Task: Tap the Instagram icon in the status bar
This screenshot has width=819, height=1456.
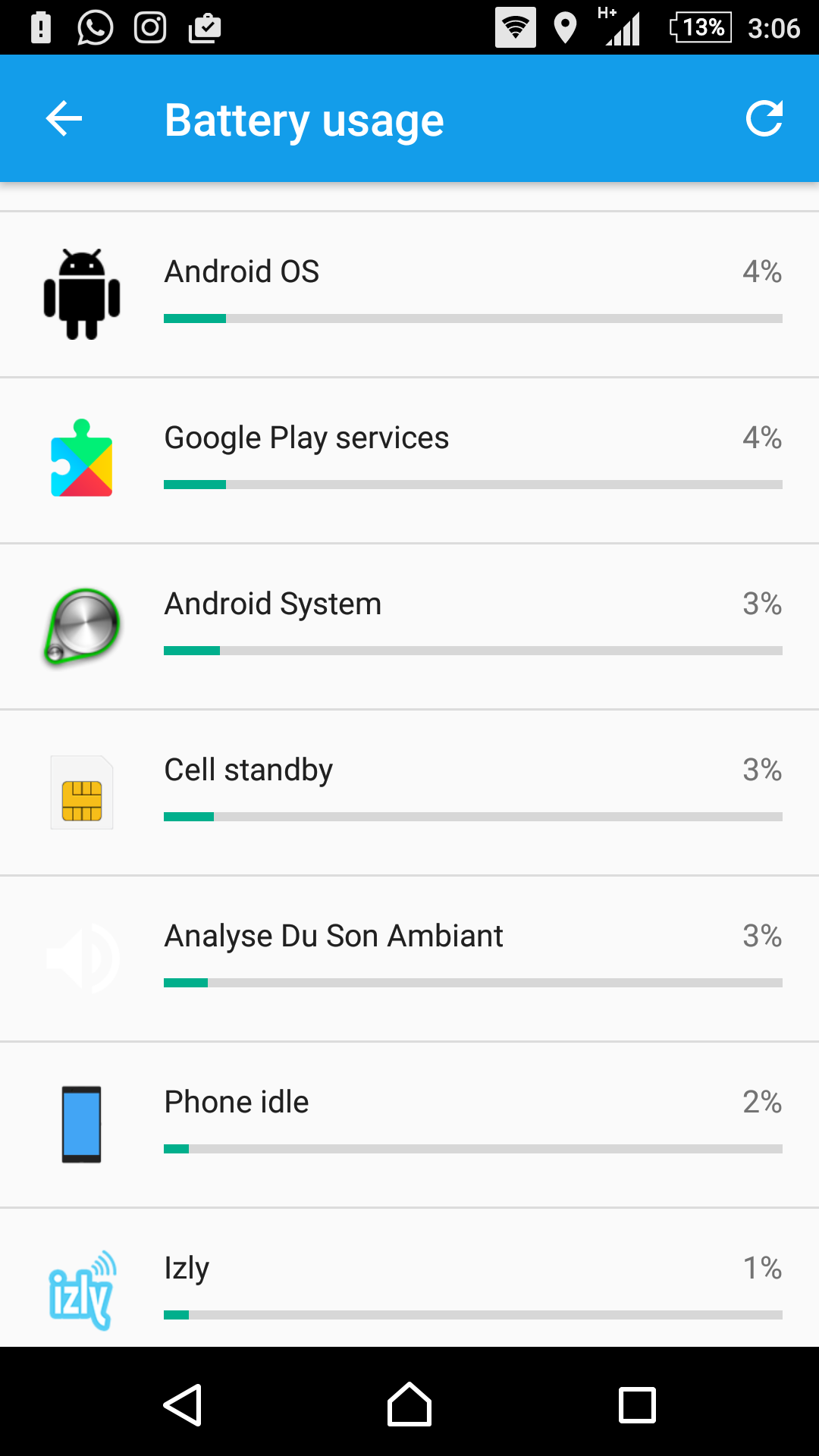Action: [149, 27]
